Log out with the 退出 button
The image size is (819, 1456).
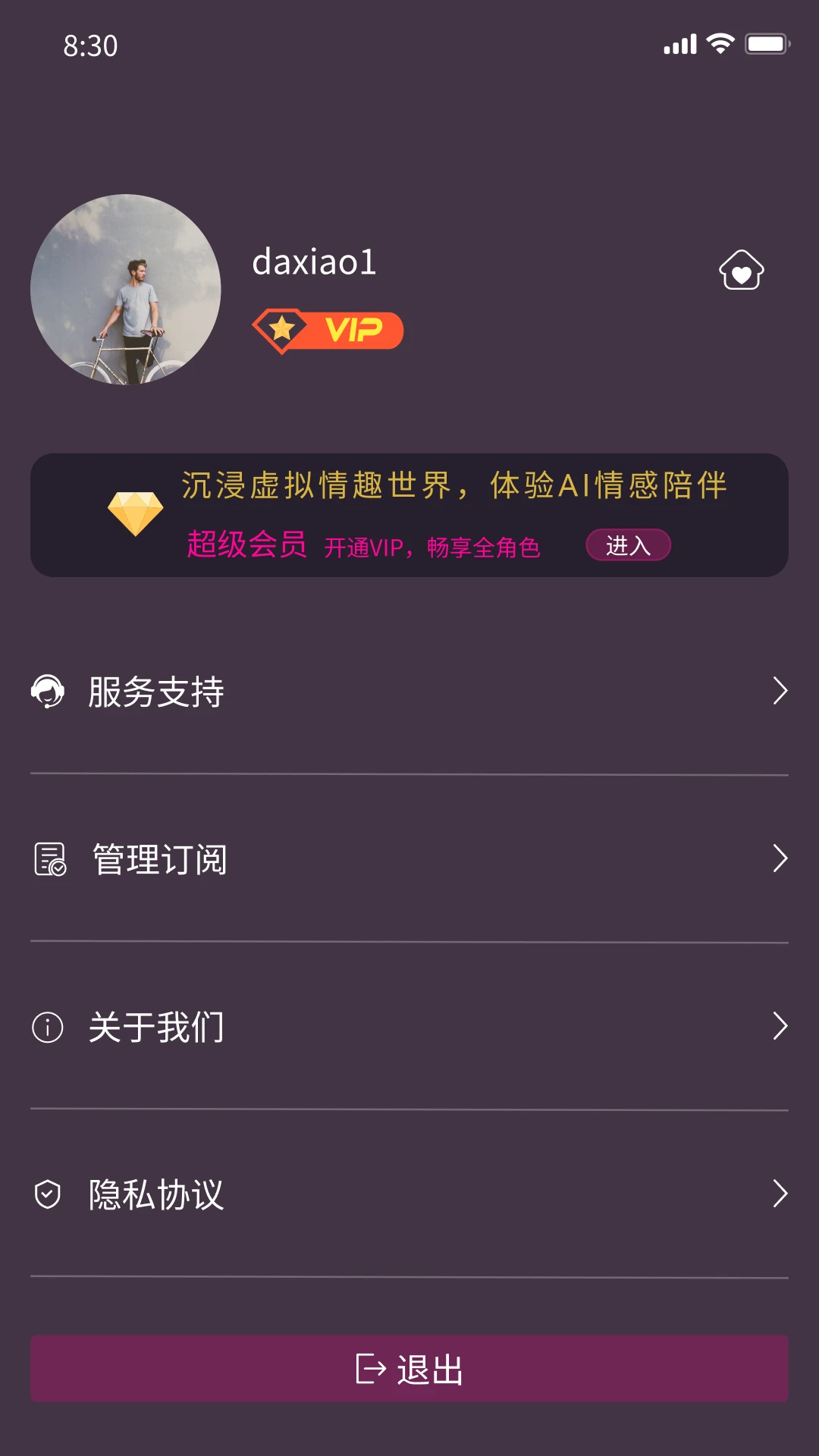coord(409,1369)
